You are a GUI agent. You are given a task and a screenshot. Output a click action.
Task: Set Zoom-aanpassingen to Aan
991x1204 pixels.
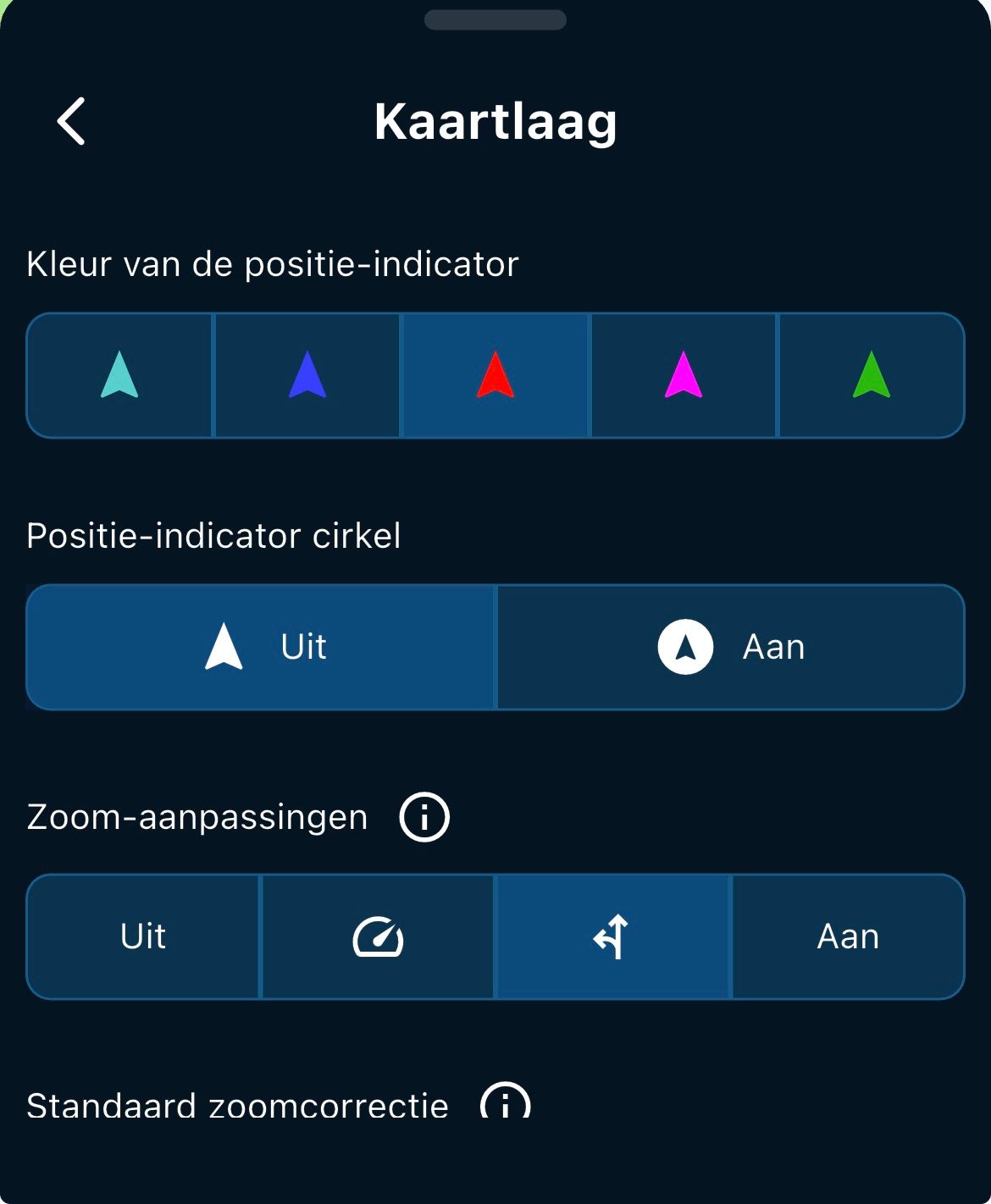tap(848, 936)
